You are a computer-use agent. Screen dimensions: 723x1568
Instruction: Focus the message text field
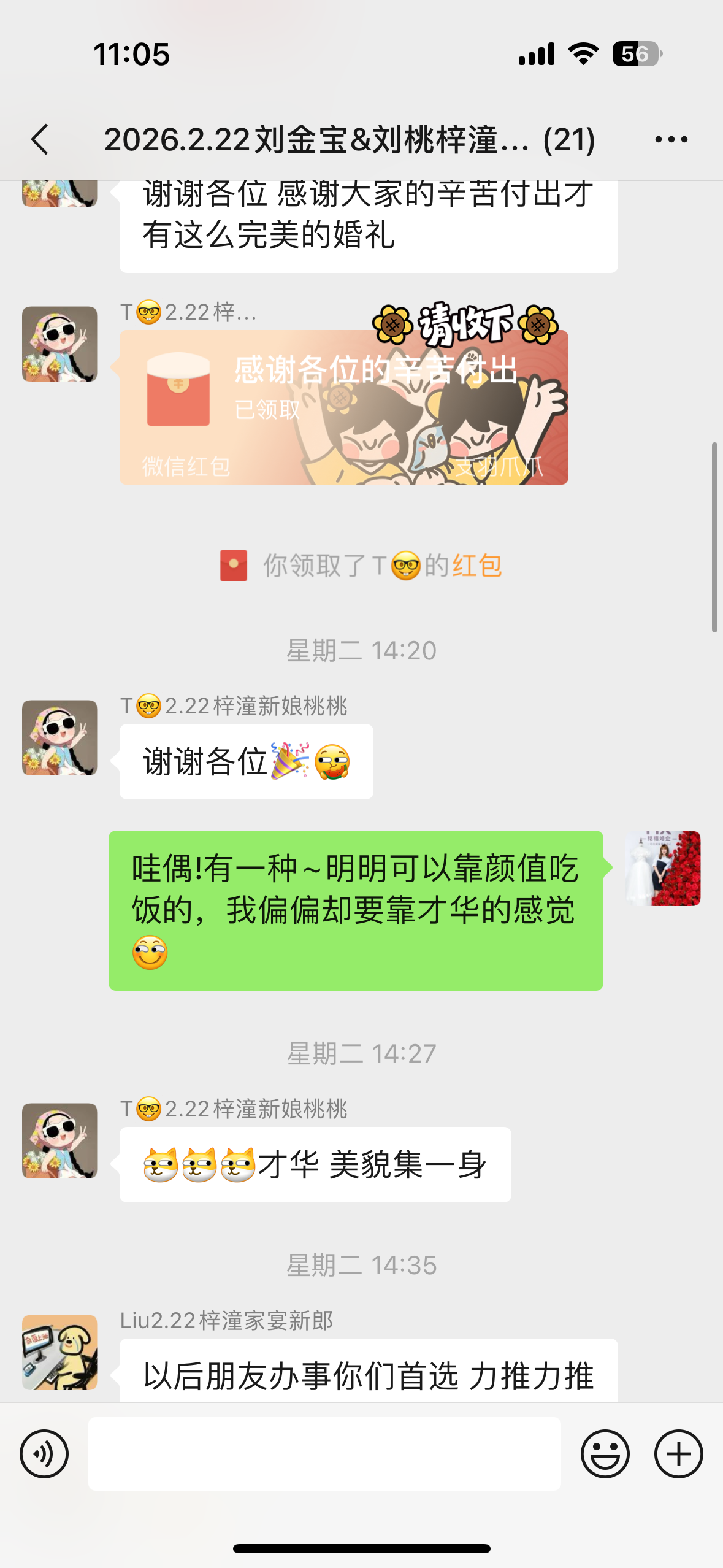pos(324,1454)
